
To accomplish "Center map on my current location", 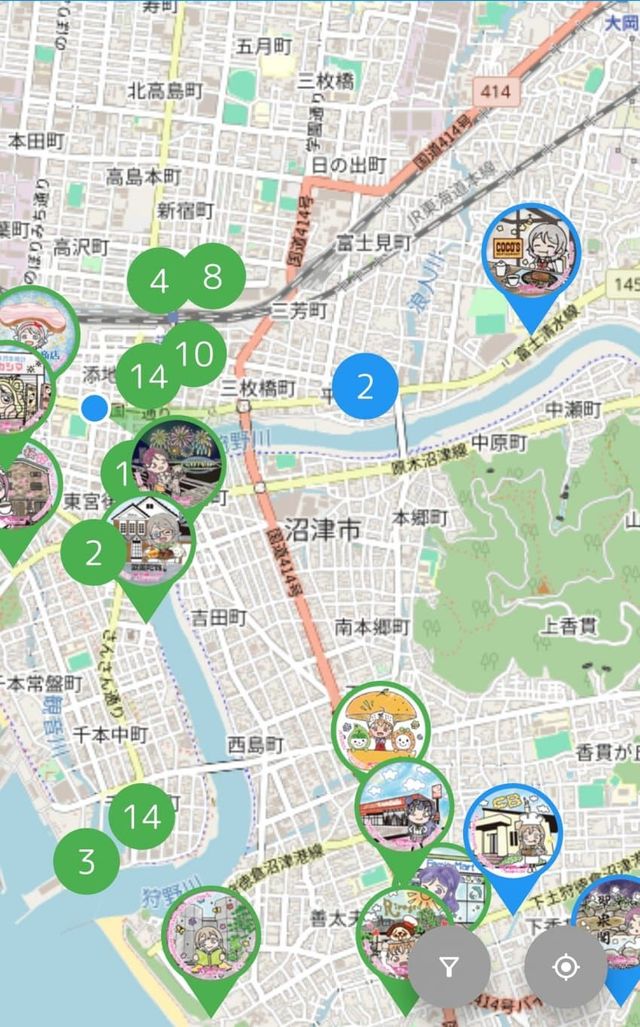I will [x=565, y=966].
